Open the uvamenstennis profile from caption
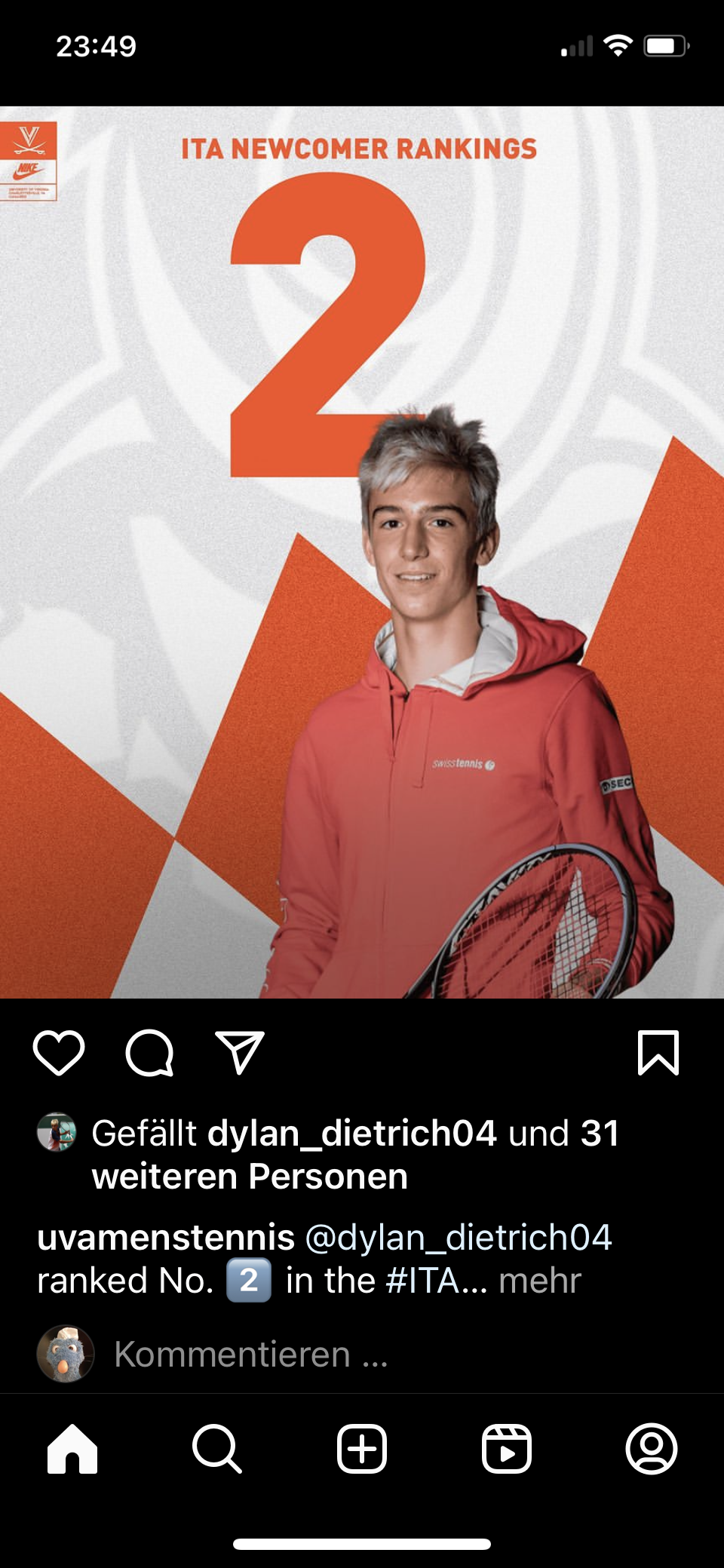This screenshot has height=1568, width=724. coord(166,1238)
